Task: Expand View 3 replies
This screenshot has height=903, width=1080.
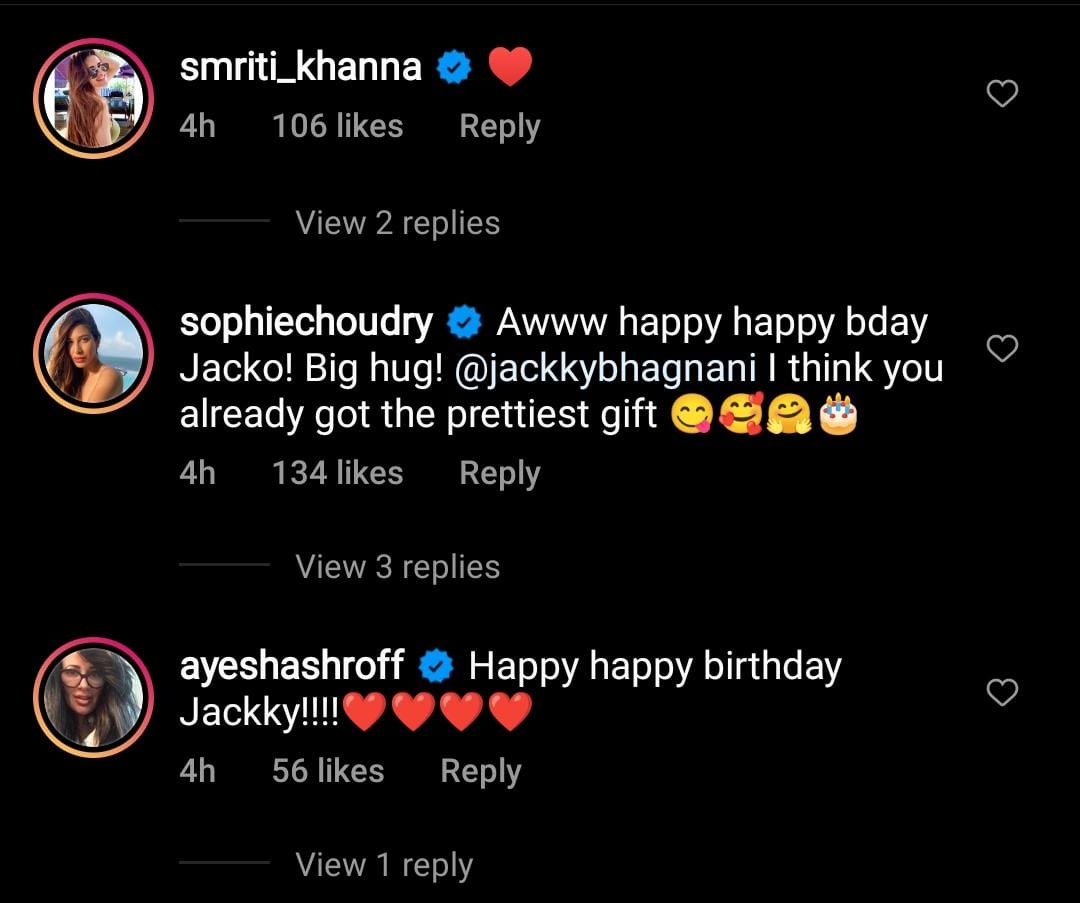Action: pos(397,567)
